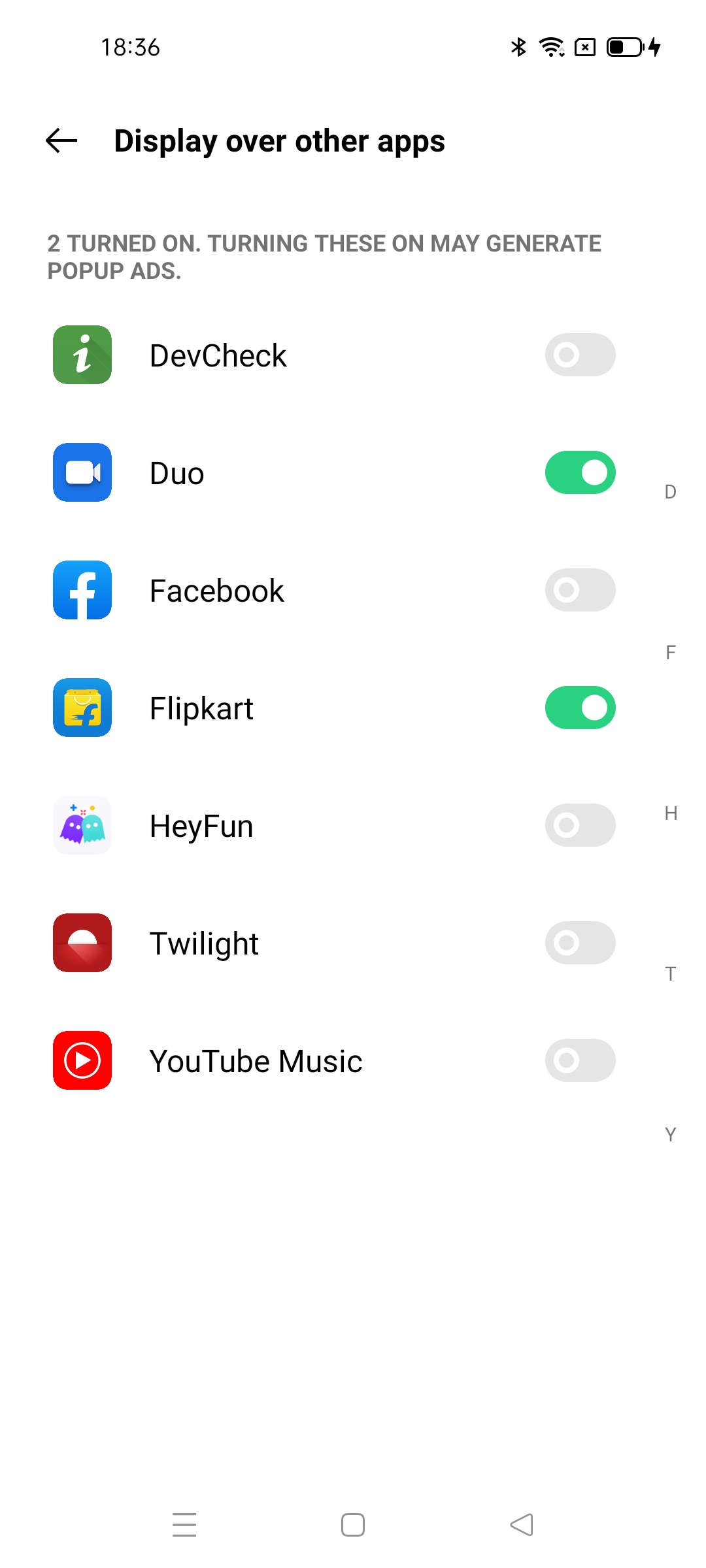
Task: Select the Twilight list entry
Action: (x=294, y=943)
